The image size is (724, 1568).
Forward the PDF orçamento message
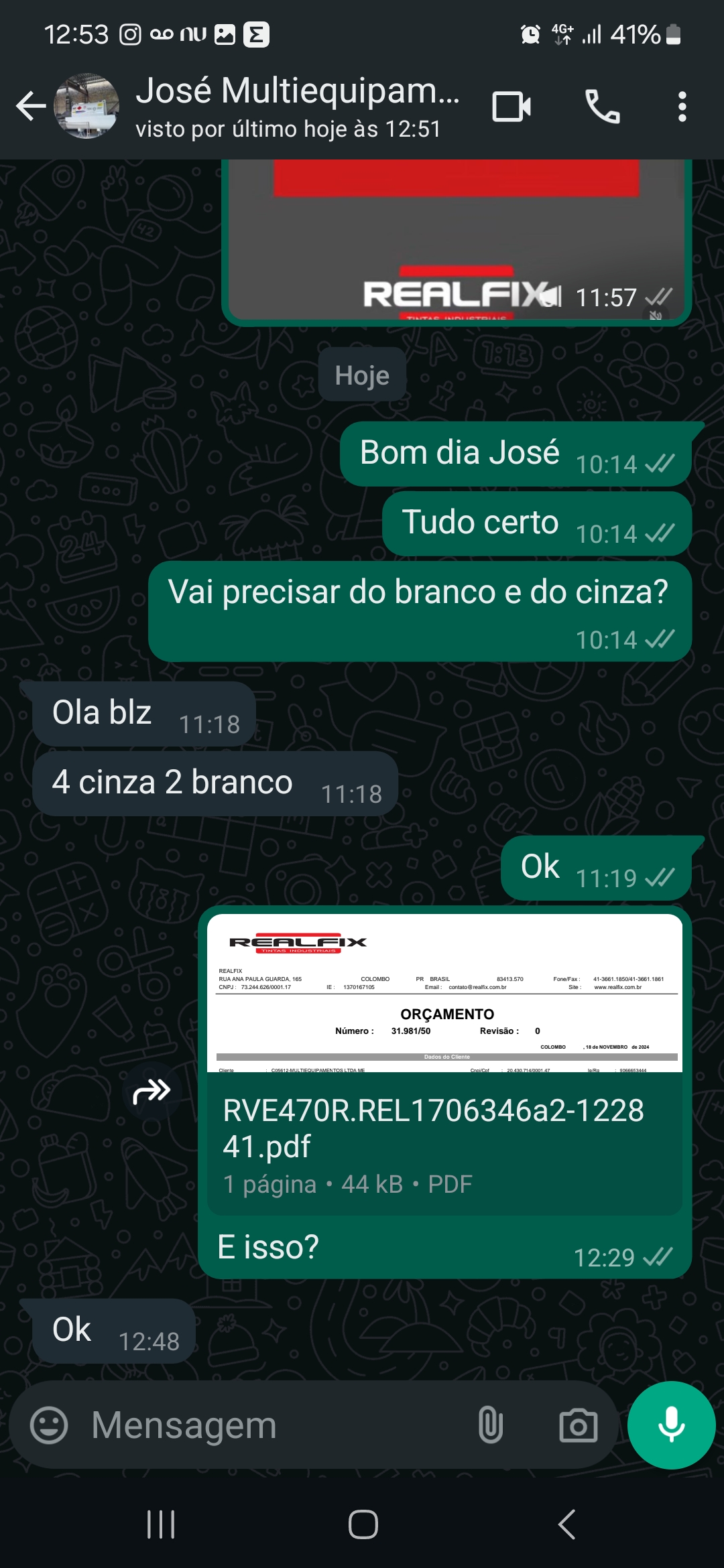coord(152,1092)
